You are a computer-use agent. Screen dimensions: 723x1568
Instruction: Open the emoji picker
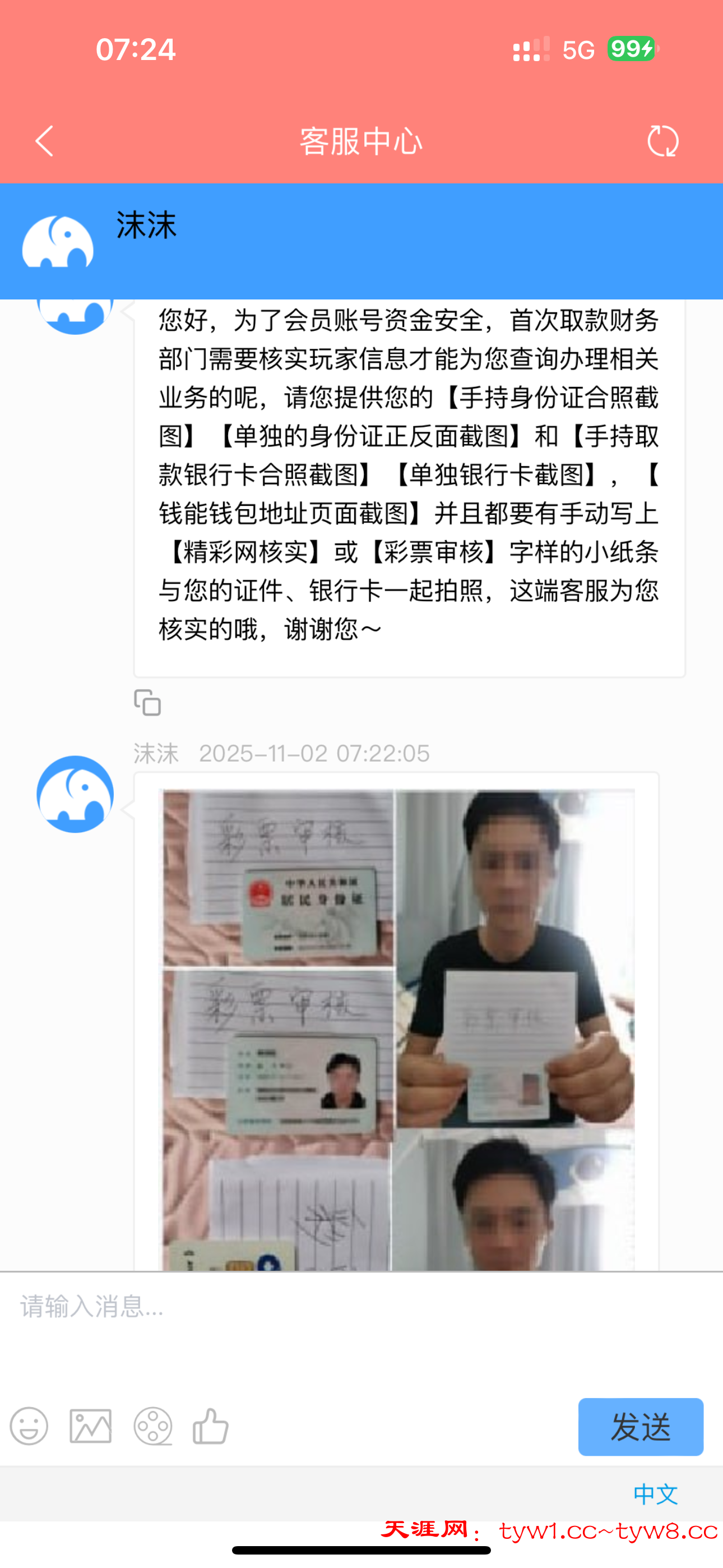point(29,1426)
